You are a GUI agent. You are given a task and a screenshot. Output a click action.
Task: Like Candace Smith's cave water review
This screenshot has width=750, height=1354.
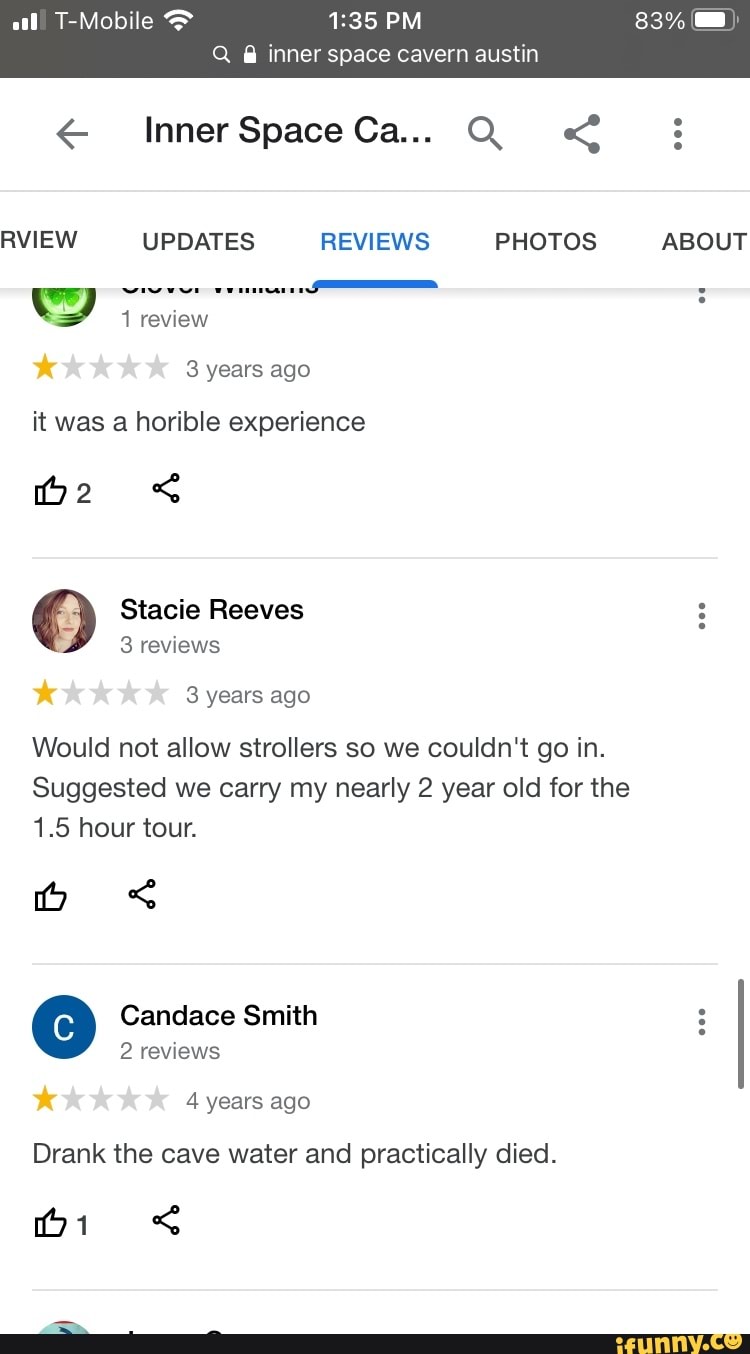pyautogui.click(x=51, y=1223)
